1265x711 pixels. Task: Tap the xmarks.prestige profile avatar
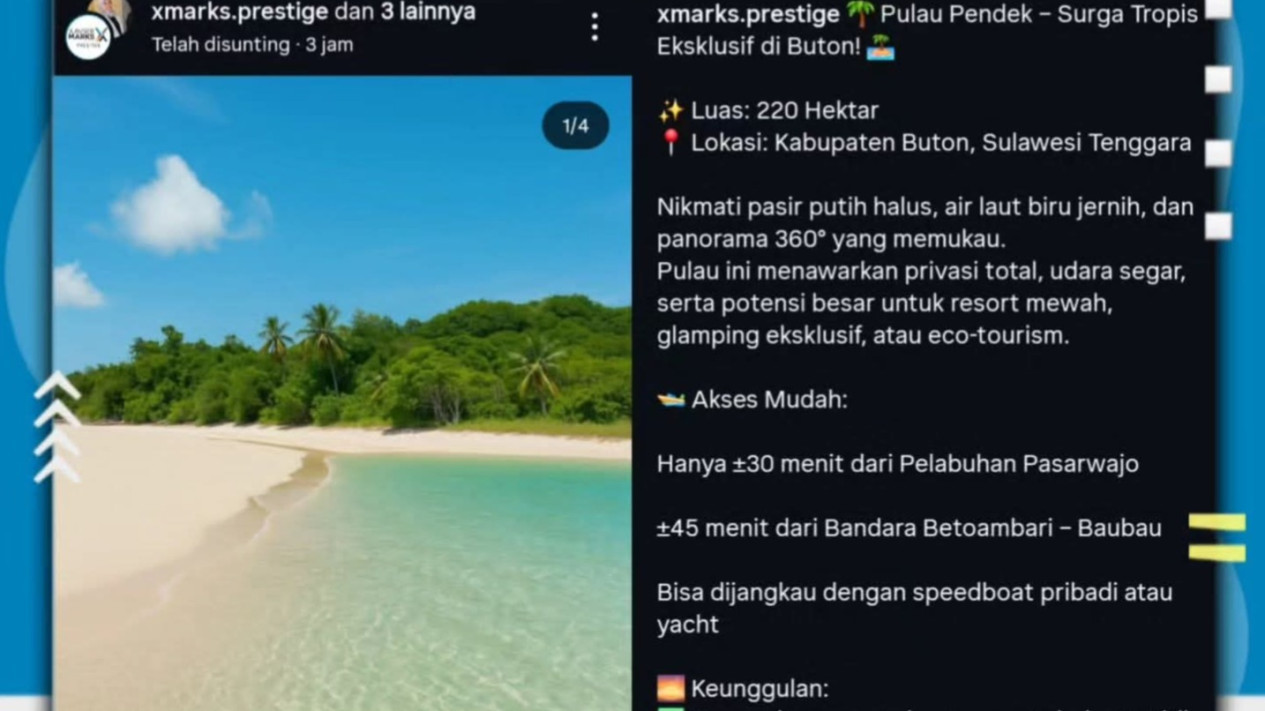[x=91, y=35]
